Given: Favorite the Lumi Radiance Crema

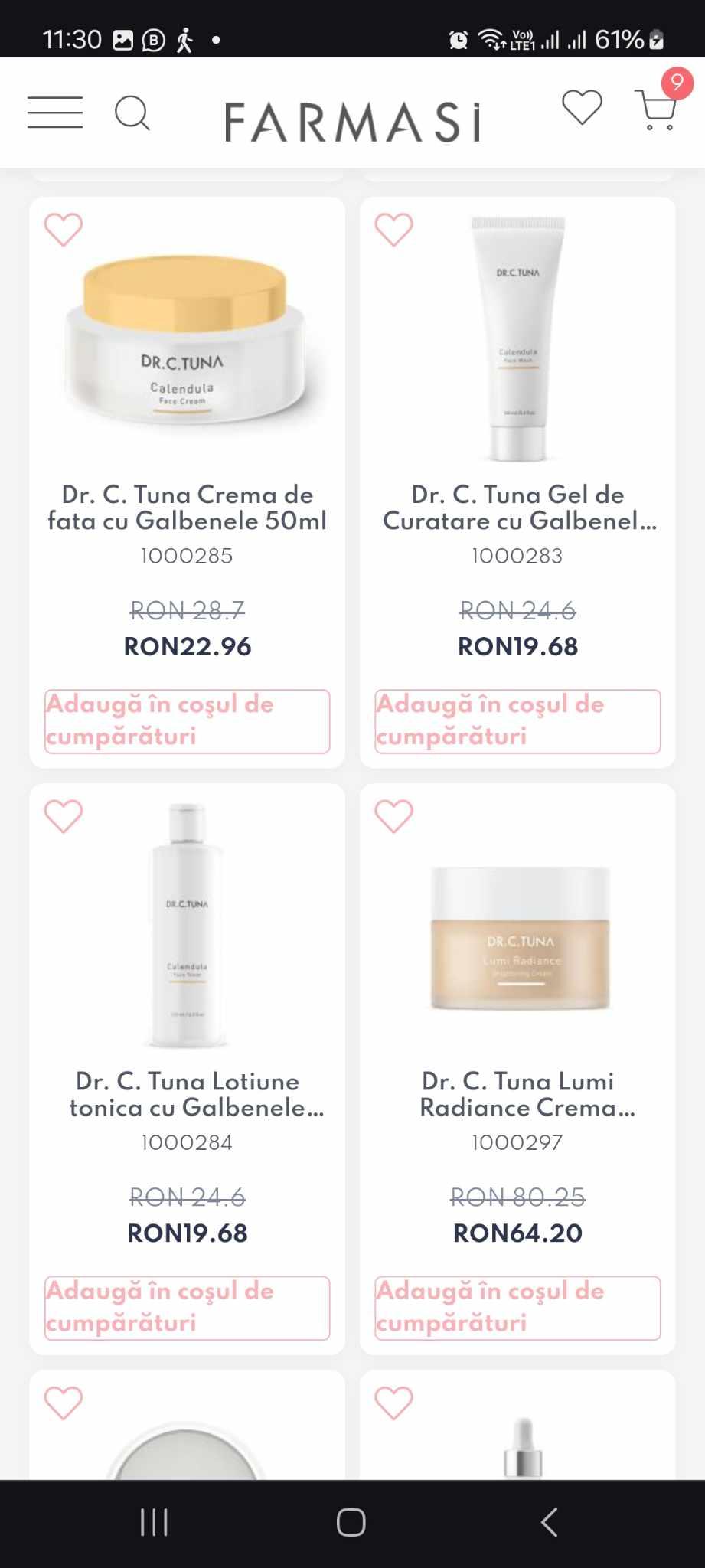Looking at the screenshot, I should click(393, 816).
